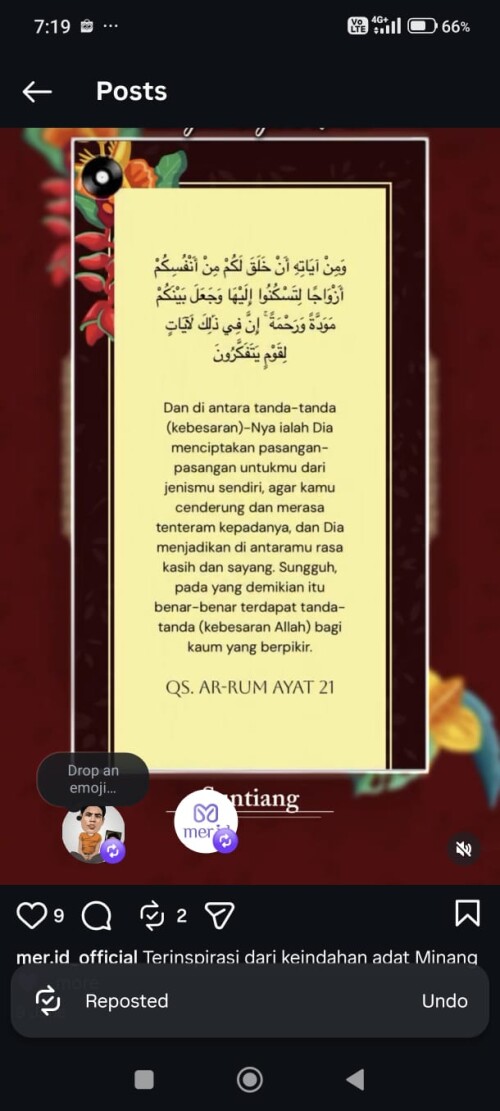This screenshot has width=500, height=1111.
Task: Like this mer.id_official post
Action: tap(31, 915)
